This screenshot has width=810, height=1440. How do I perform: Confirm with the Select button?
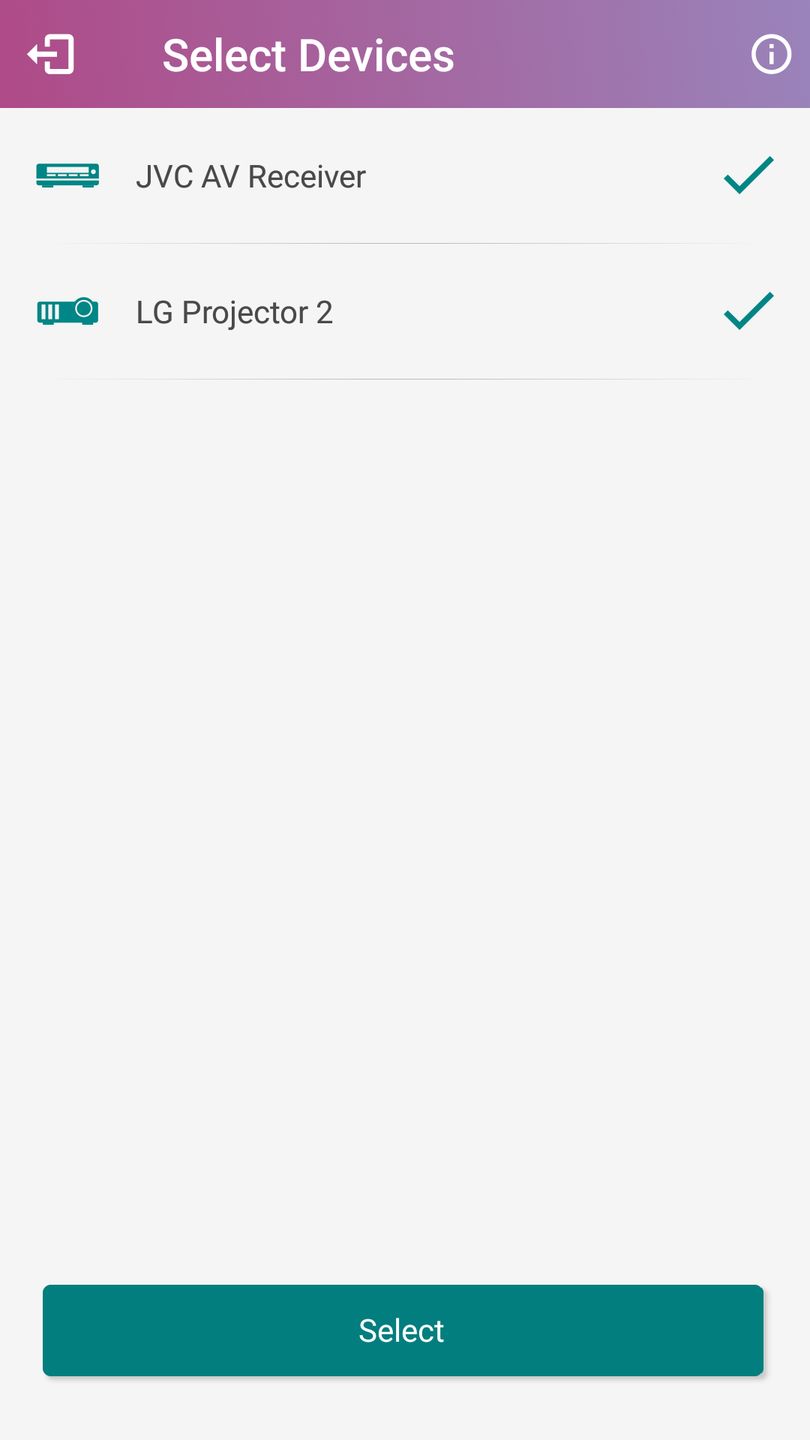tap(402, 1330)
